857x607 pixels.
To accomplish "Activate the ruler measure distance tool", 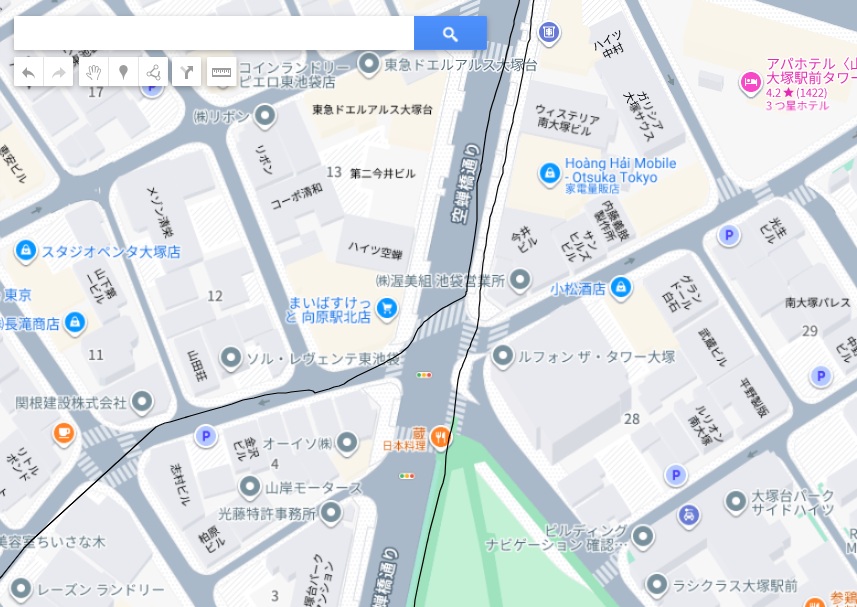I will click(x=221, y=72).
